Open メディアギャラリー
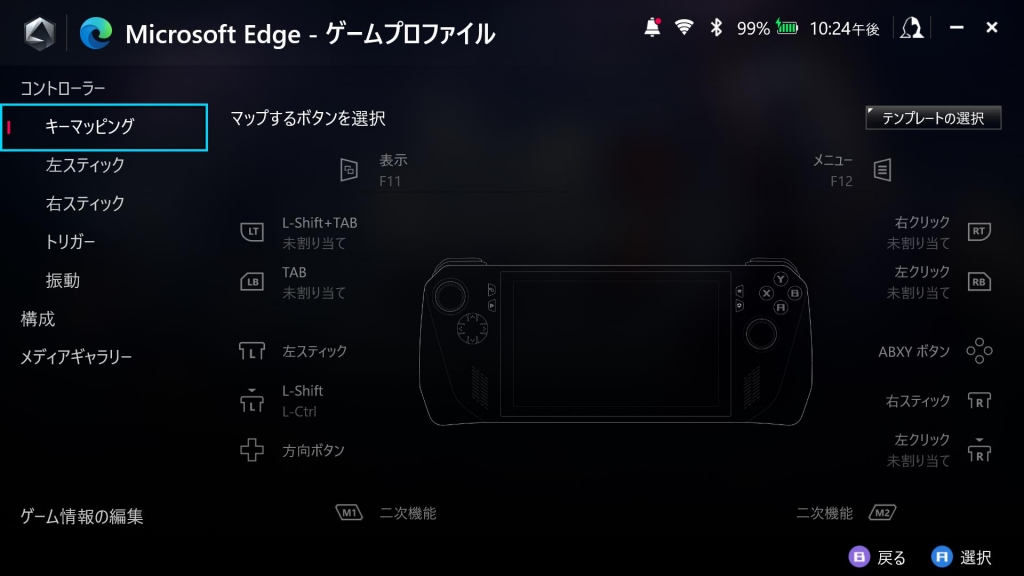The height and width of the screenshot is (576, 1024). point(76,357)
